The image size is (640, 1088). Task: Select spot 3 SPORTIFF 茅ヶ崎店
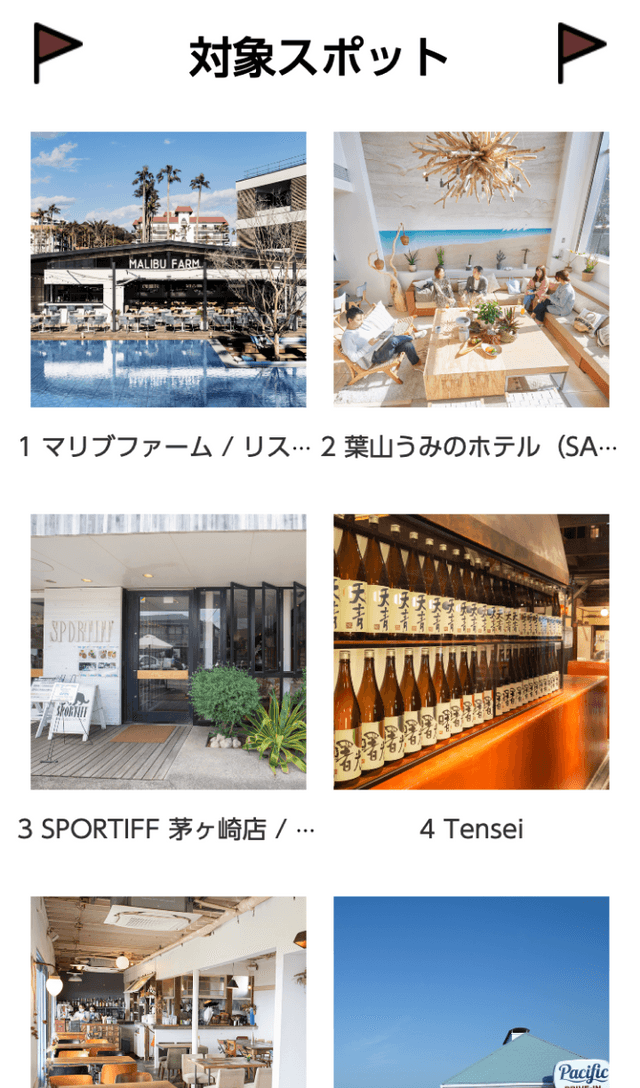168,652
